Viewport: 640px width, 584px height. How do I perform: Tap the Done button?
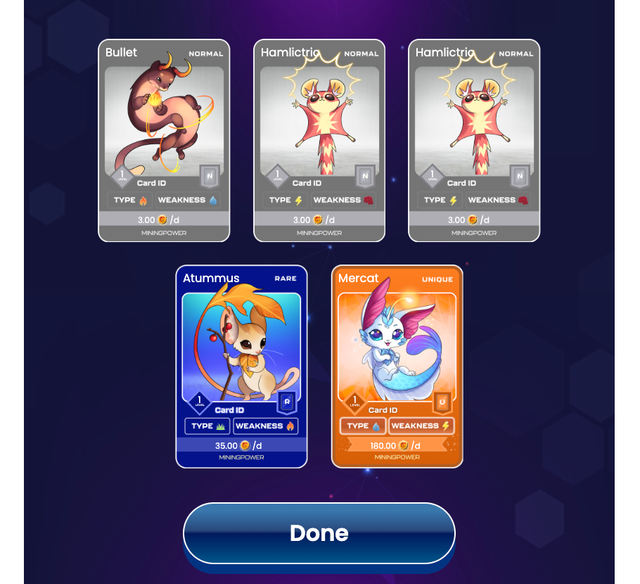point(318,533)
